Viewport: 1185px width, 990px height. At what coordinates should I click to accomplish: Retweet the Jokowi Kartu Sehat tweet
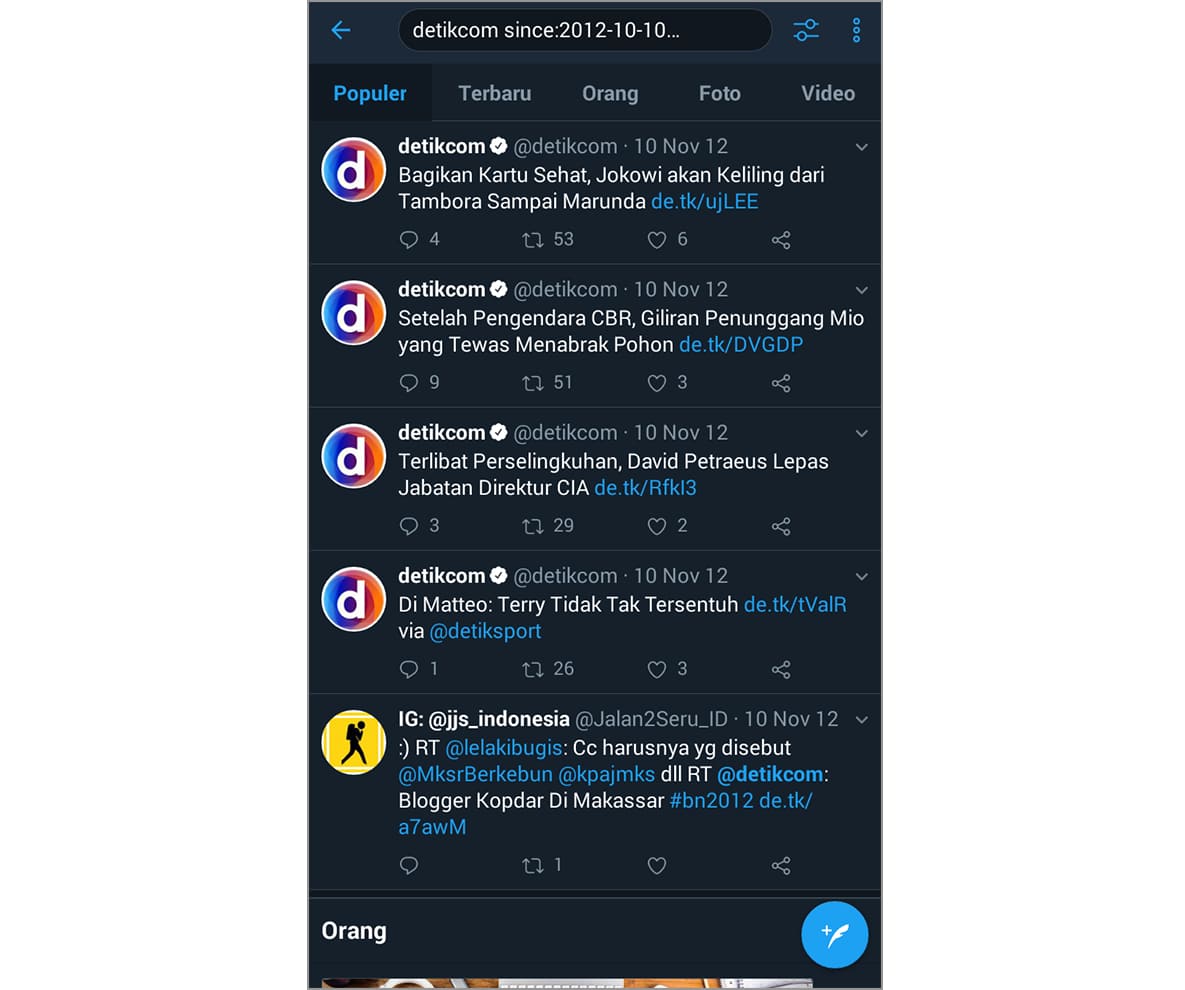click(x=533, y=240)
